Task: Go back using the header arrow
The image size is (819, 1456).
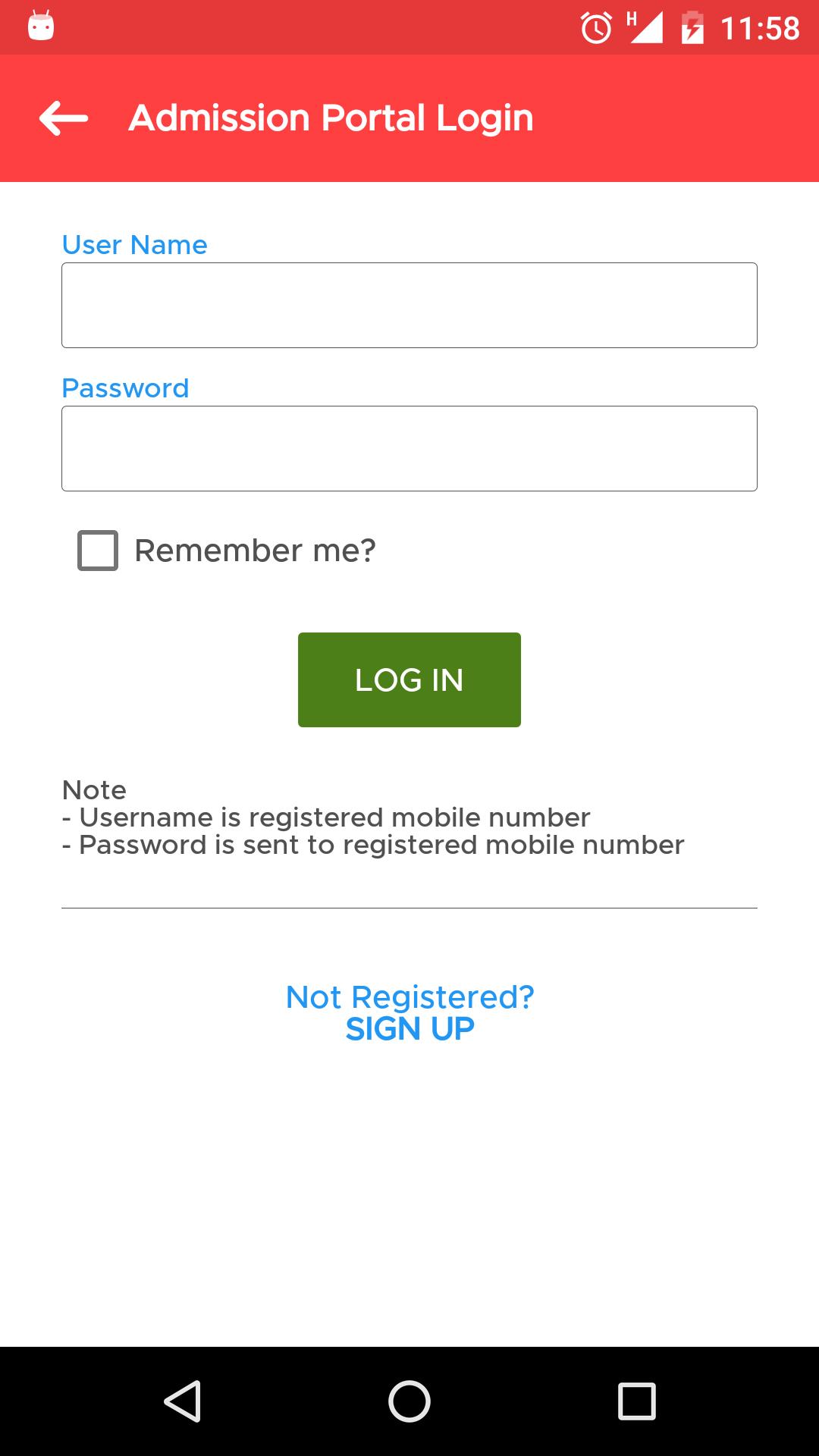Action: pos(64,118)
